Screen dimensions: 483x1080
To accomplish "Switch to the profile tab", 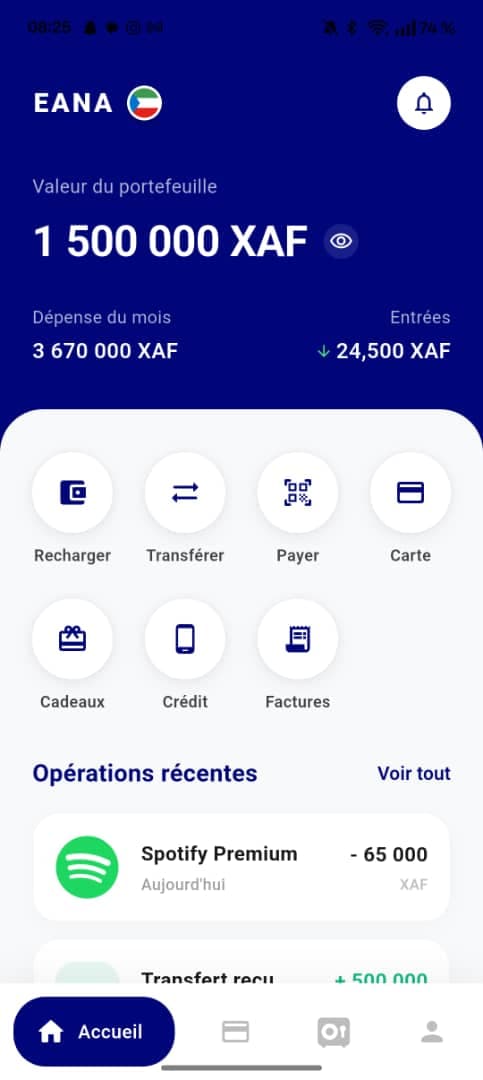I will click(x=432, y=1032).
